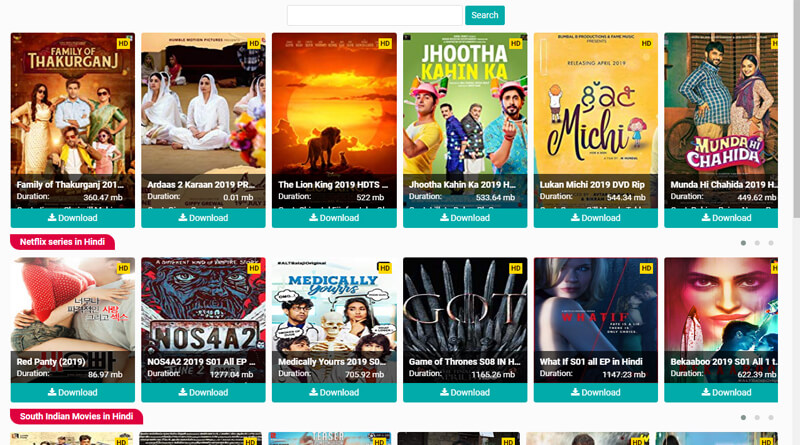Image resolution: width=800 pixels, height=445 pixels.
Task: Download Family of Thakurganj
Action: tap(72, 217)
